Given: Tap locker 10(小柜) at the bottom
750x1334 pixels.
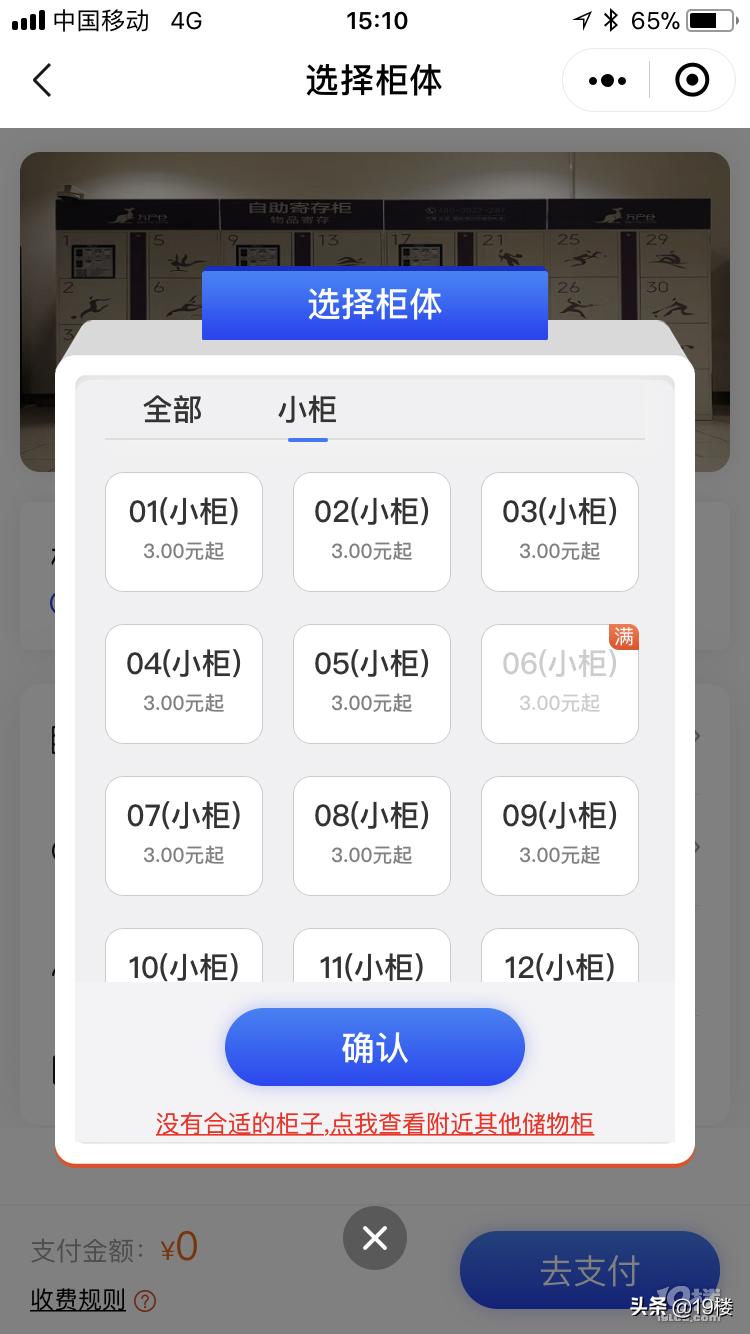Looking at the screenshot, I should pos(183,966).
